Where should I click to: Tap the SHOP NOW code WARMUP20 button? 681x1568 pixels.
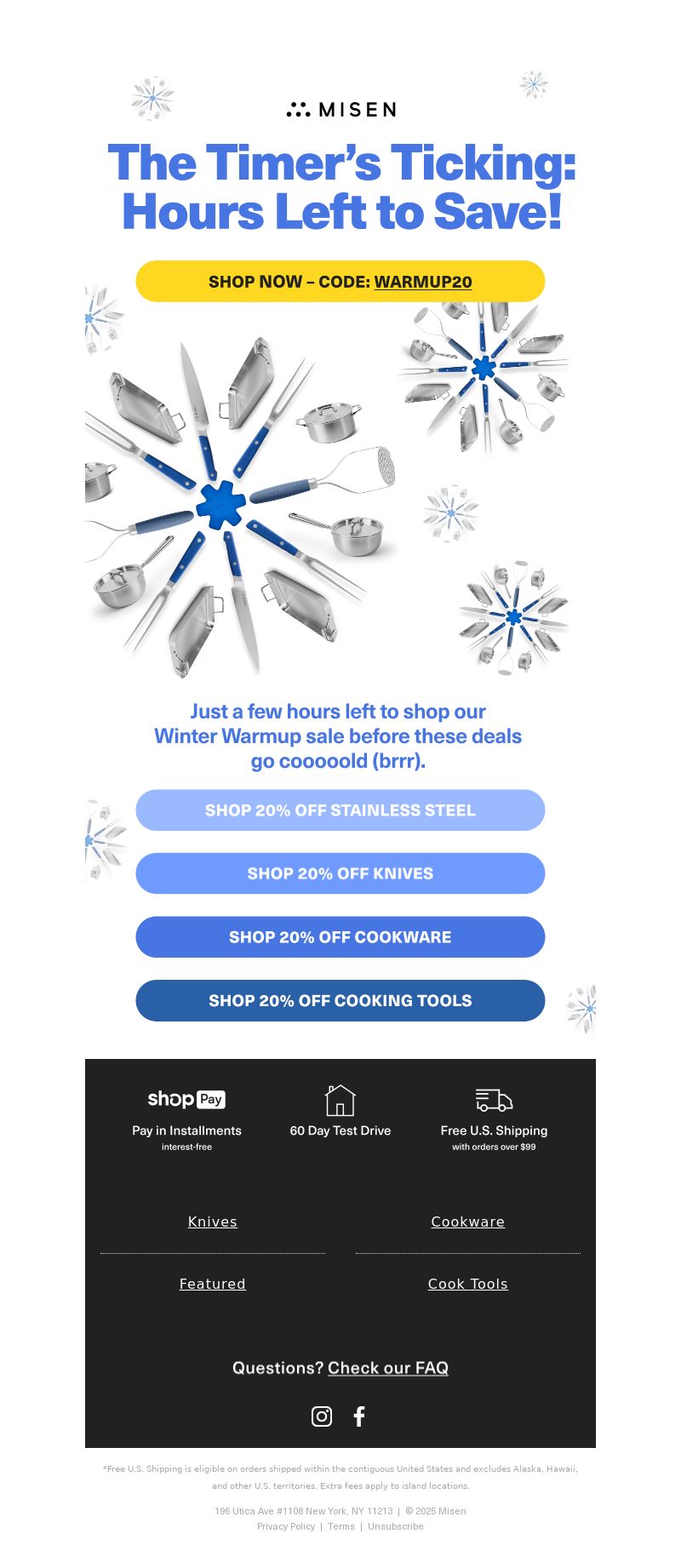pos(340,282)
